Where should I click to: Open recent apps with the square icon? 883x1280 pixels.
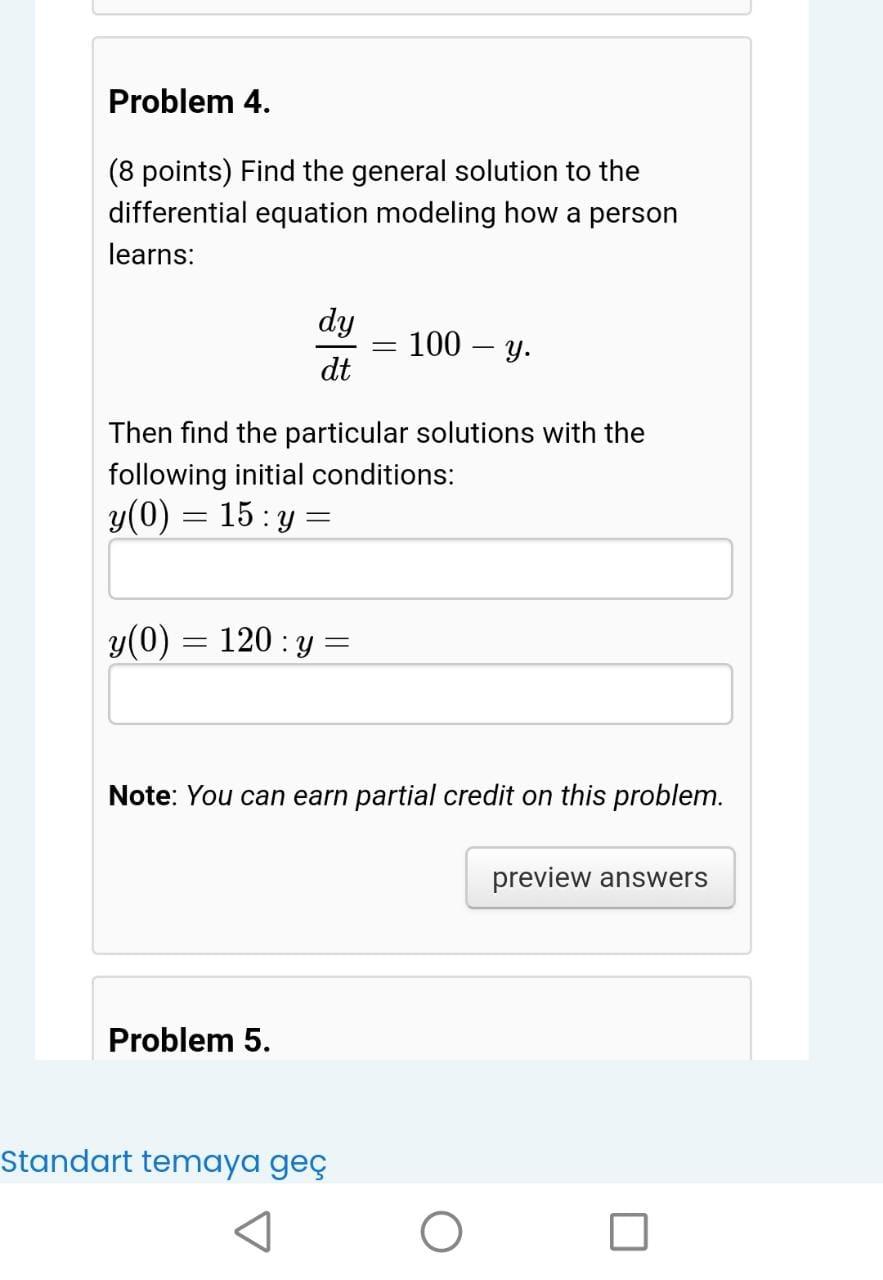point(628,1232)
